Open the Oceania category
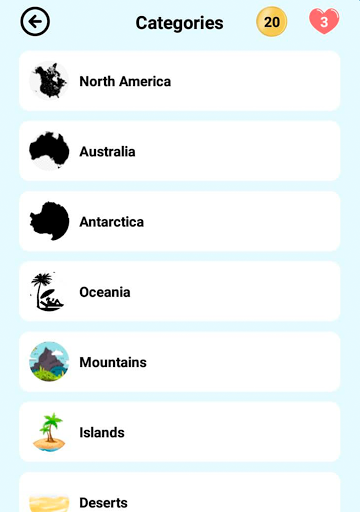The width and height of the screenshot is (360, 512). pyautogui.click(x=180, y=292)
